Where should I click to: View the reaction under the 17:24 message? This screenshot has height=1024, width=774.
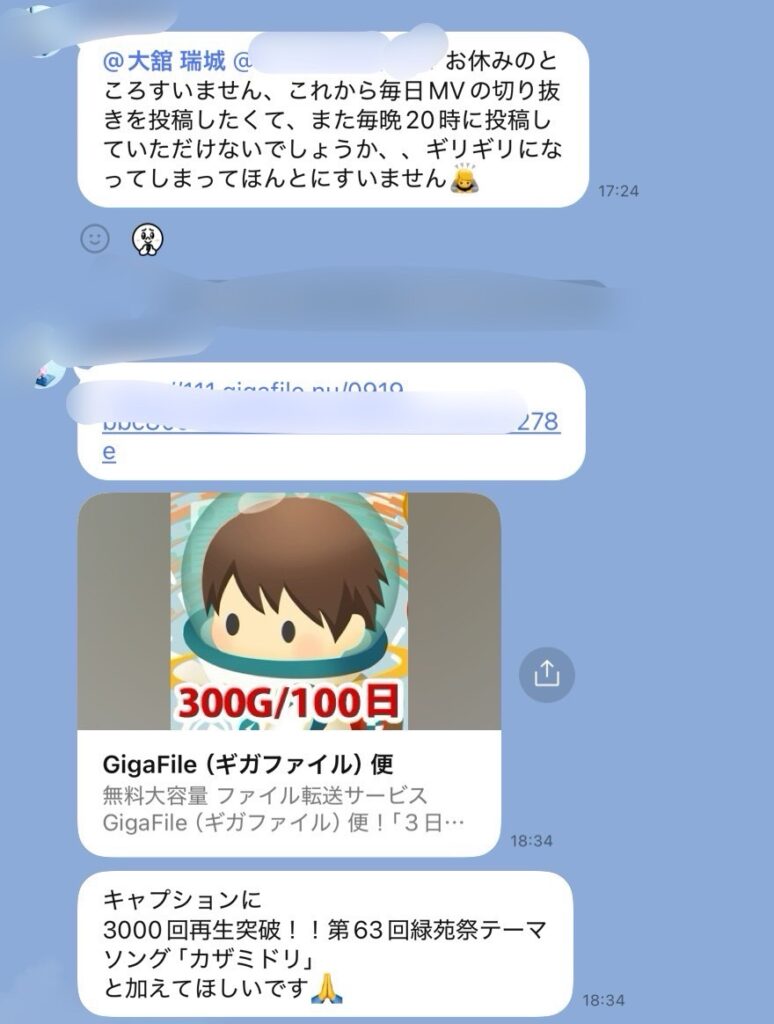coord(148,239)
